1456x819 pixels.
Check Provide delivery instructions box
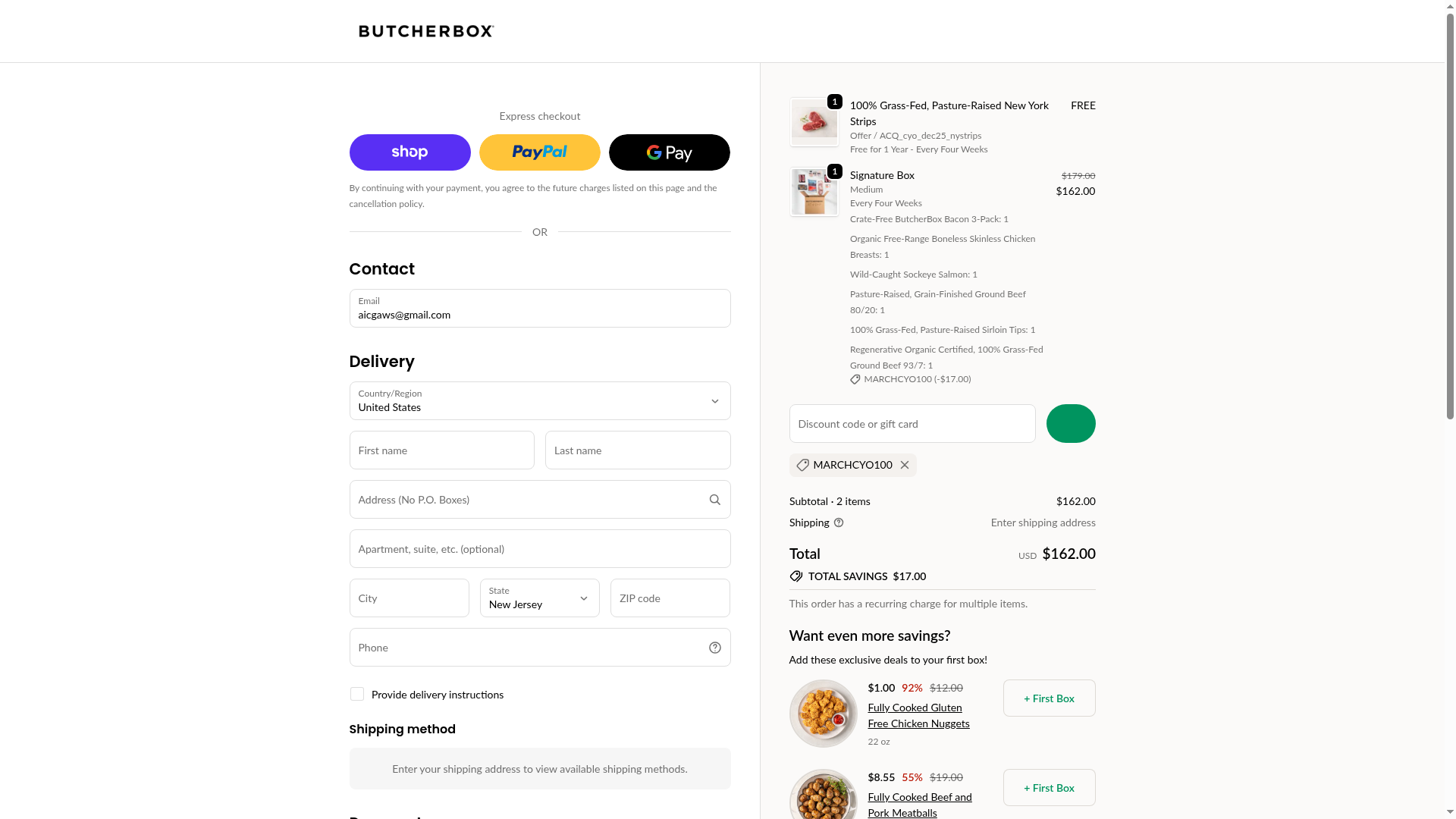pos(357,695)
